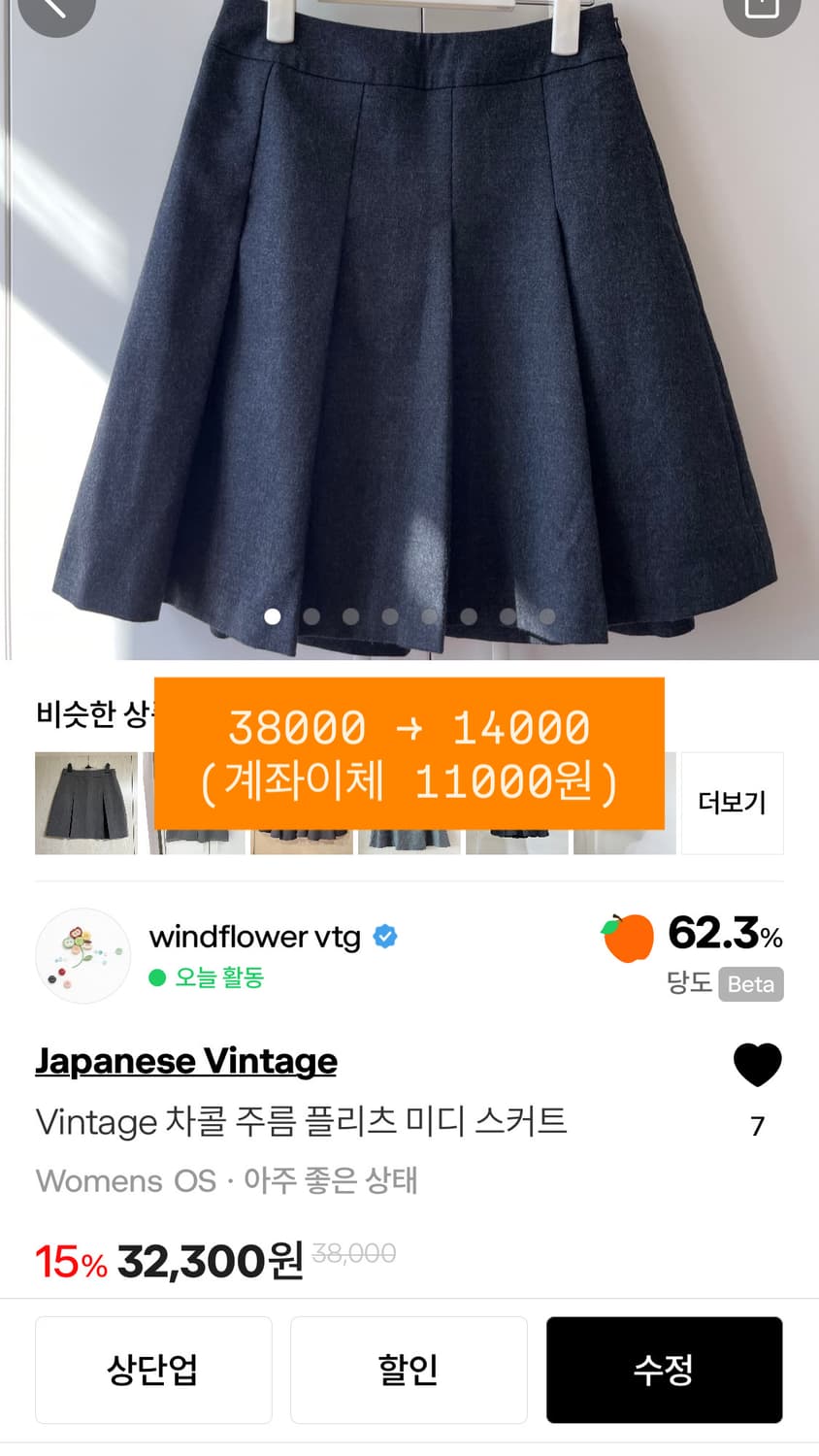Edit the listing via 수정 button
This screenshot has width=819, height=1456.
click(664, 1370)
